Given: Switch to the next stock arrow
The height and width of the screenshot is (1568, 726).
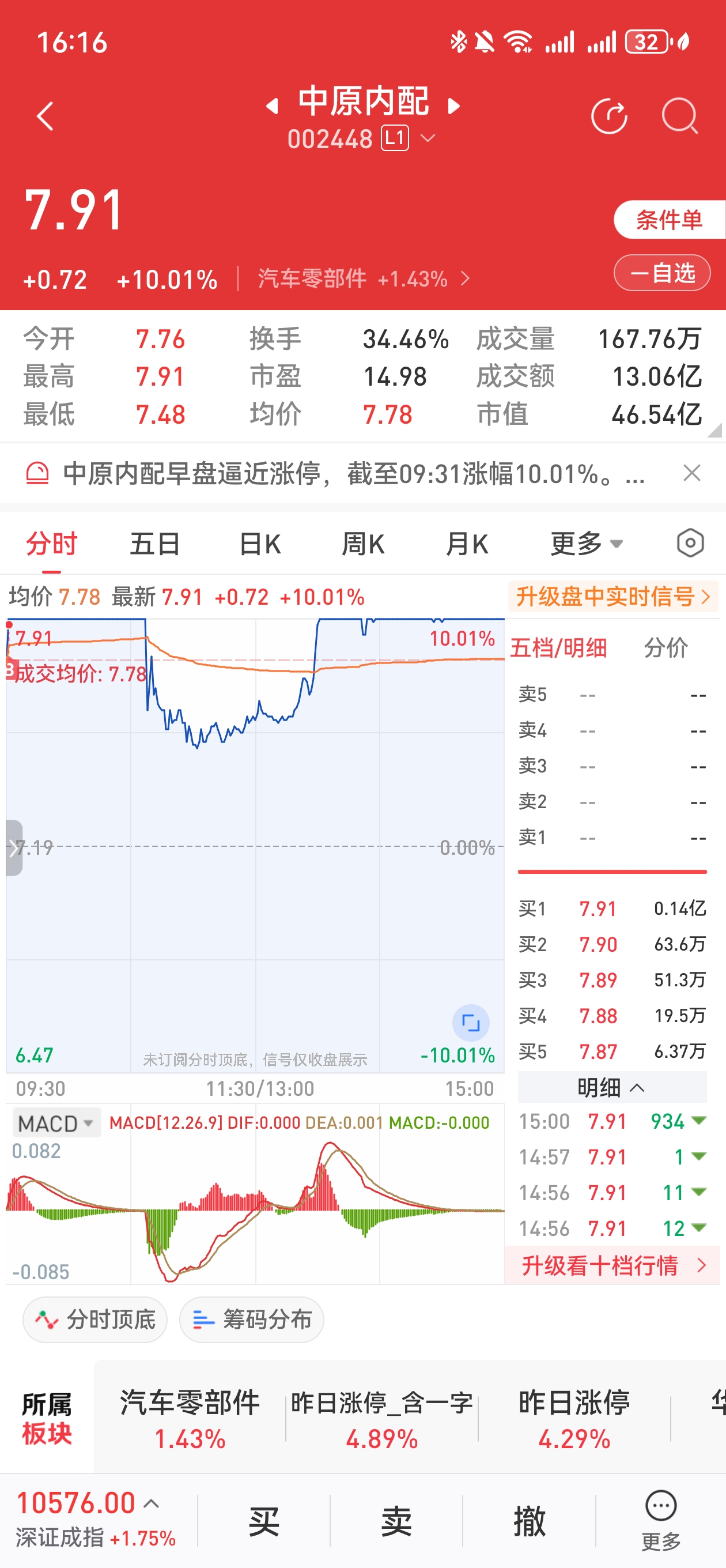Looking at the screenshot, I should (453, 107).
